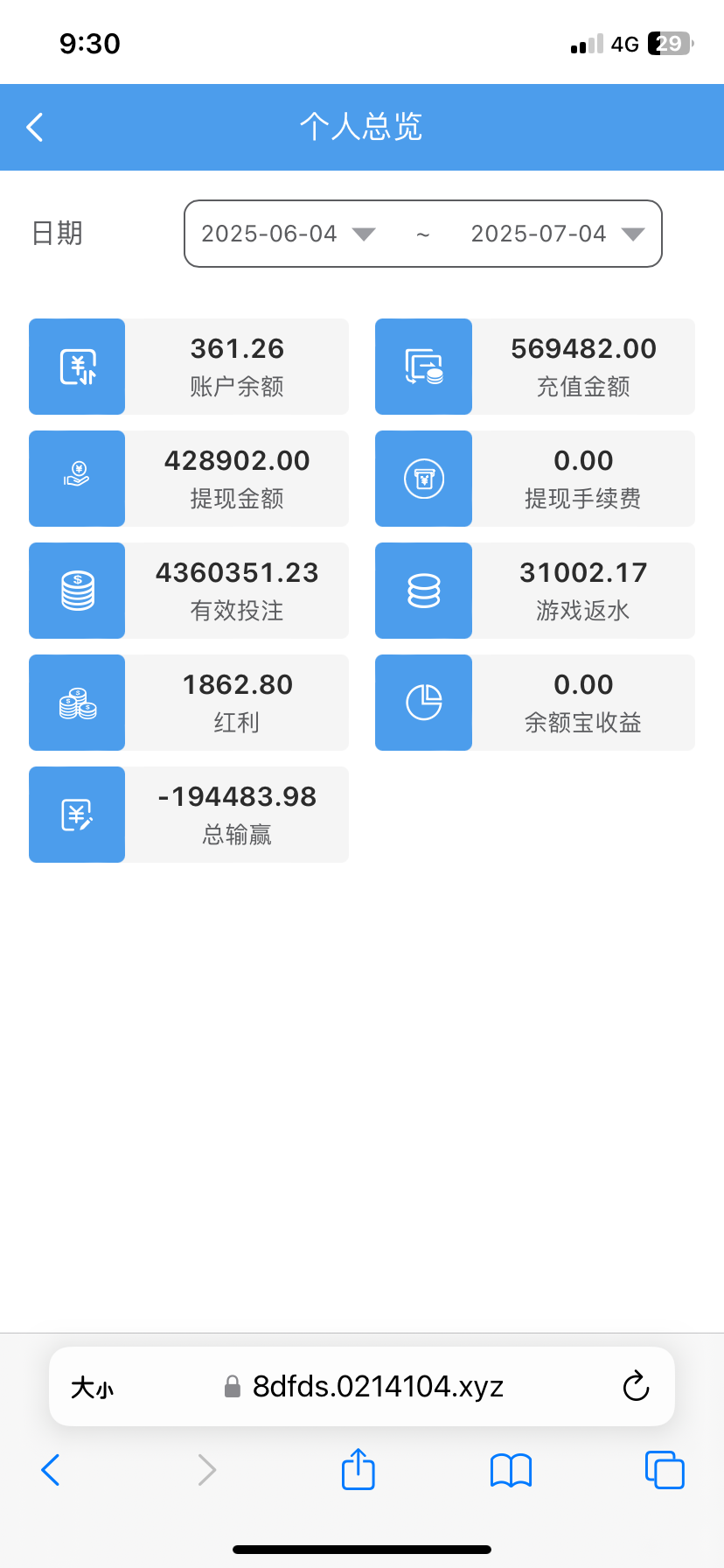
Task: Open the start date 2025-06-04 picker
Action: (288, 234)
